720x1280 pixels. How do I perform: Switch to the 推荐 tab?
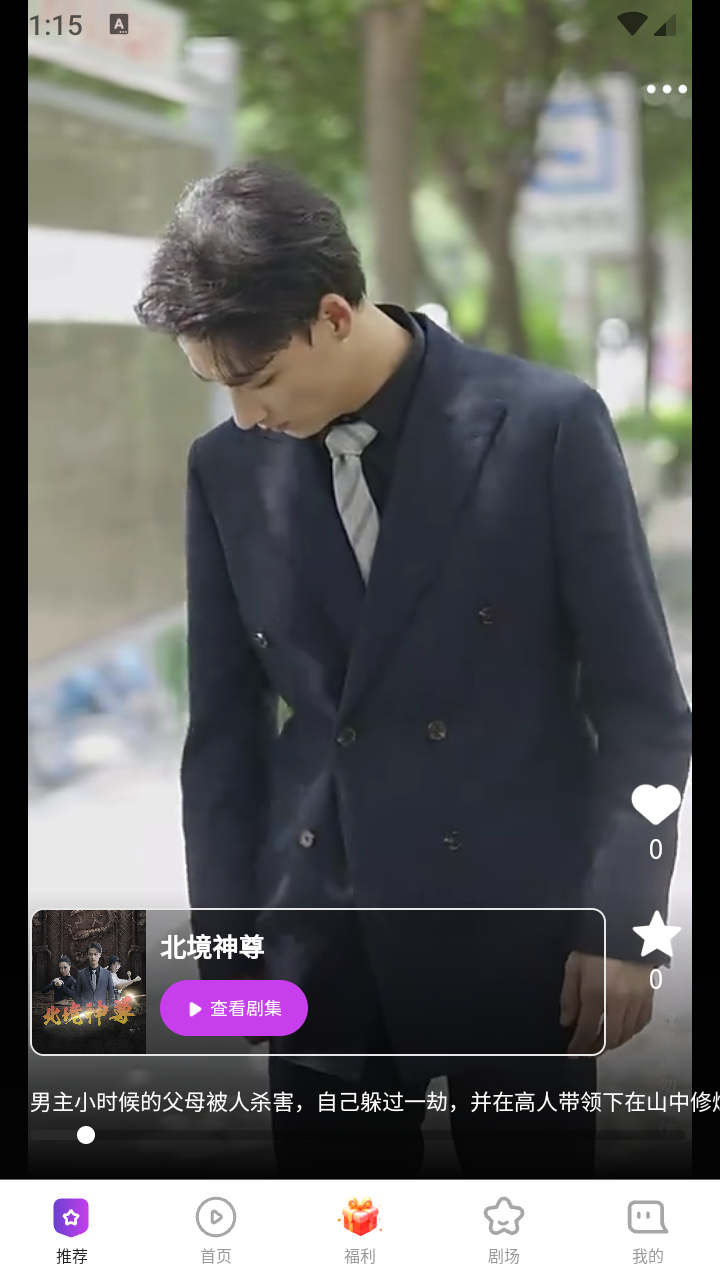tap(72, 1230)
